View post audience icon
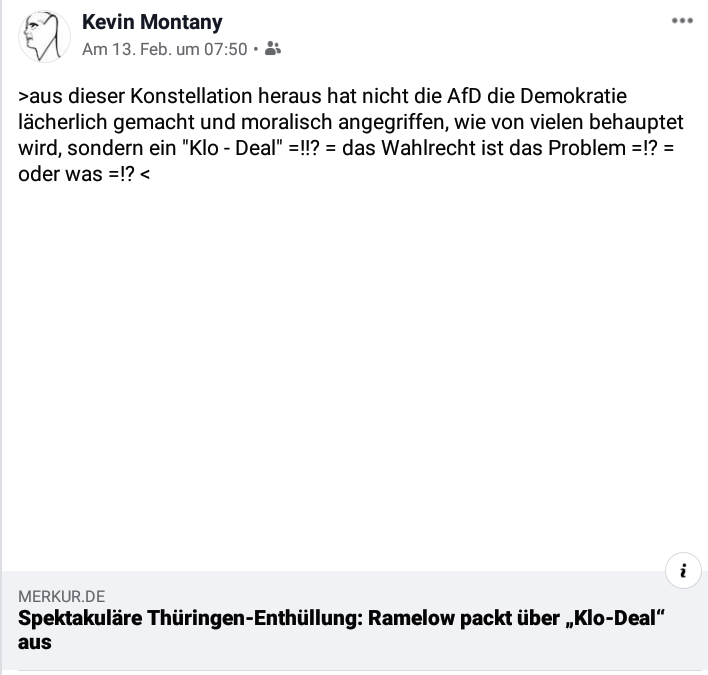This screenshot has width=708, height=675. [273, 48]
